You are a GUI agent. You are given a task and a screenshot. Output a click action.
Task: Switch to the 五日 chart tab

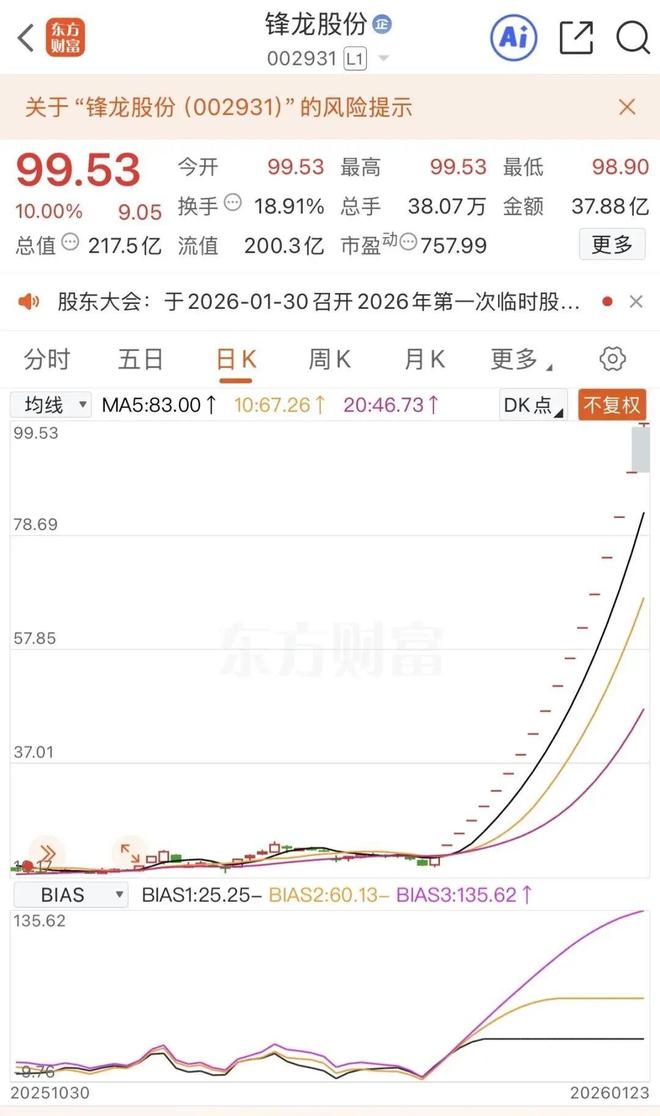(x=140, y=359)
